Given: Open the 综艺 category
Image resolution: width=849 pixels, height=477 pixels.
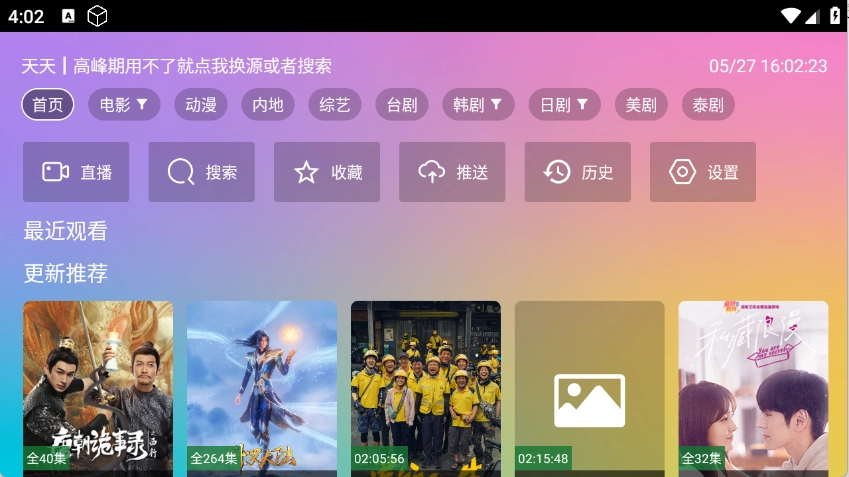Looking at the screenshot, I should (x=335, y=105).
